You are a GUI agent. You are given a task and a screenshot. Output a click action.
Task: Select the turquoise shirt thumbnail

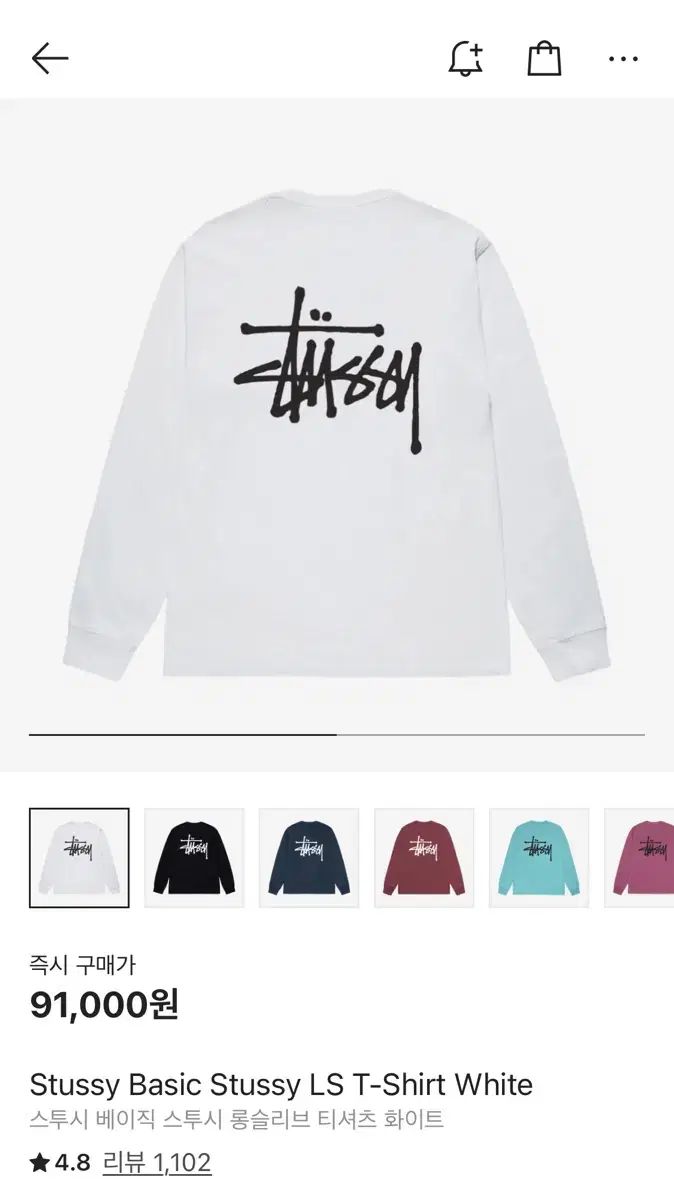[539, 857]
